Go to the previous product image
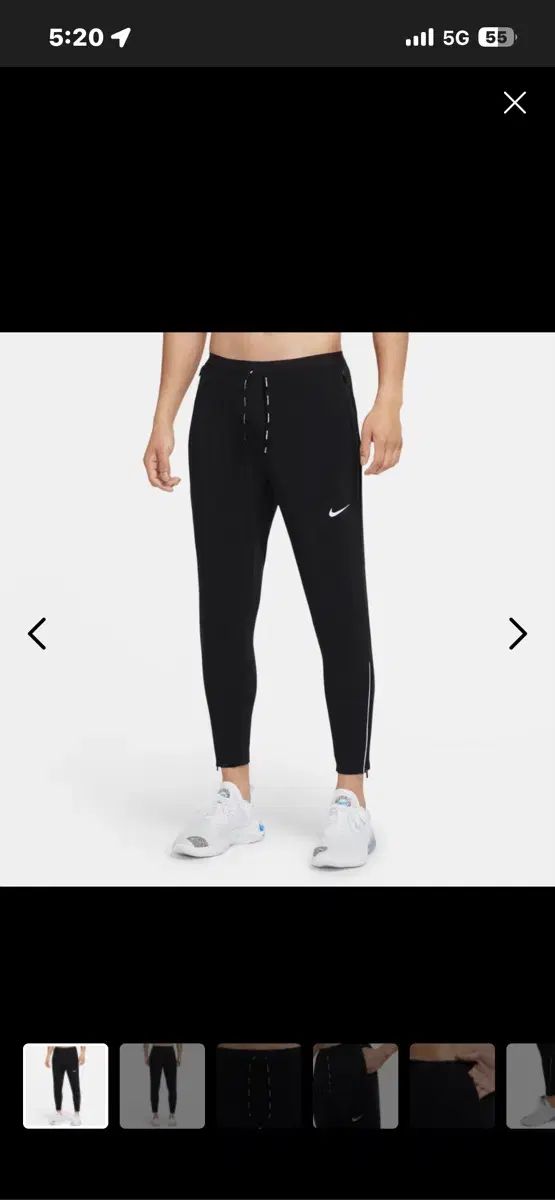This screenshot has height=1200, width=555. pyautogui.click(x=37, y=633)
